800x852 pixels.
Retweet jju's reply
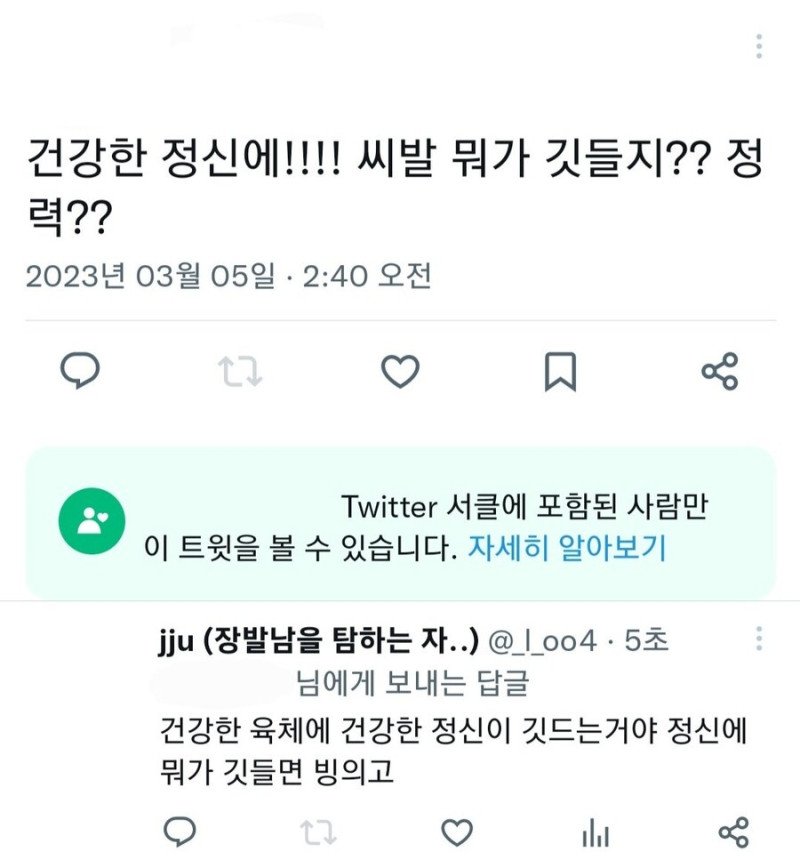(318, 832)
